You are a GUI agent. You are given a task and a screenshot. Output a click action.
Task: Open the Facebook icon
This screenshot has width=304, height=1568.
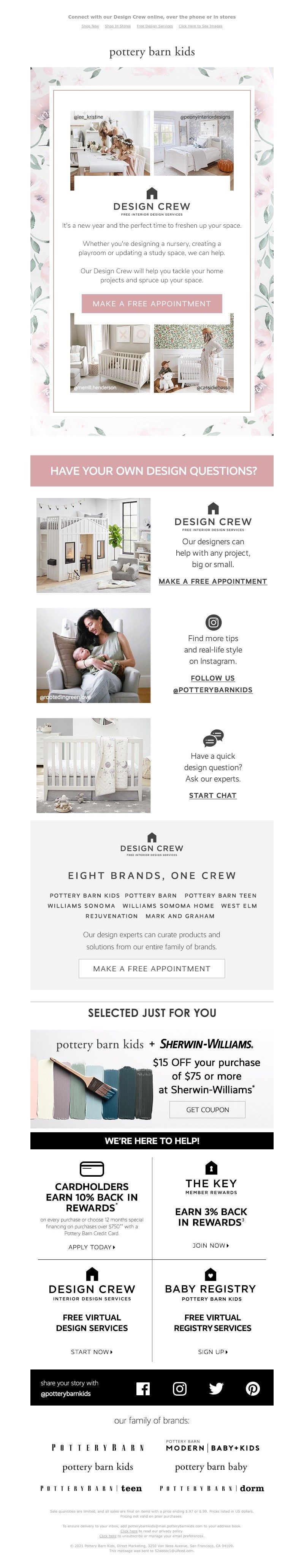click(x=143, y=1388)
